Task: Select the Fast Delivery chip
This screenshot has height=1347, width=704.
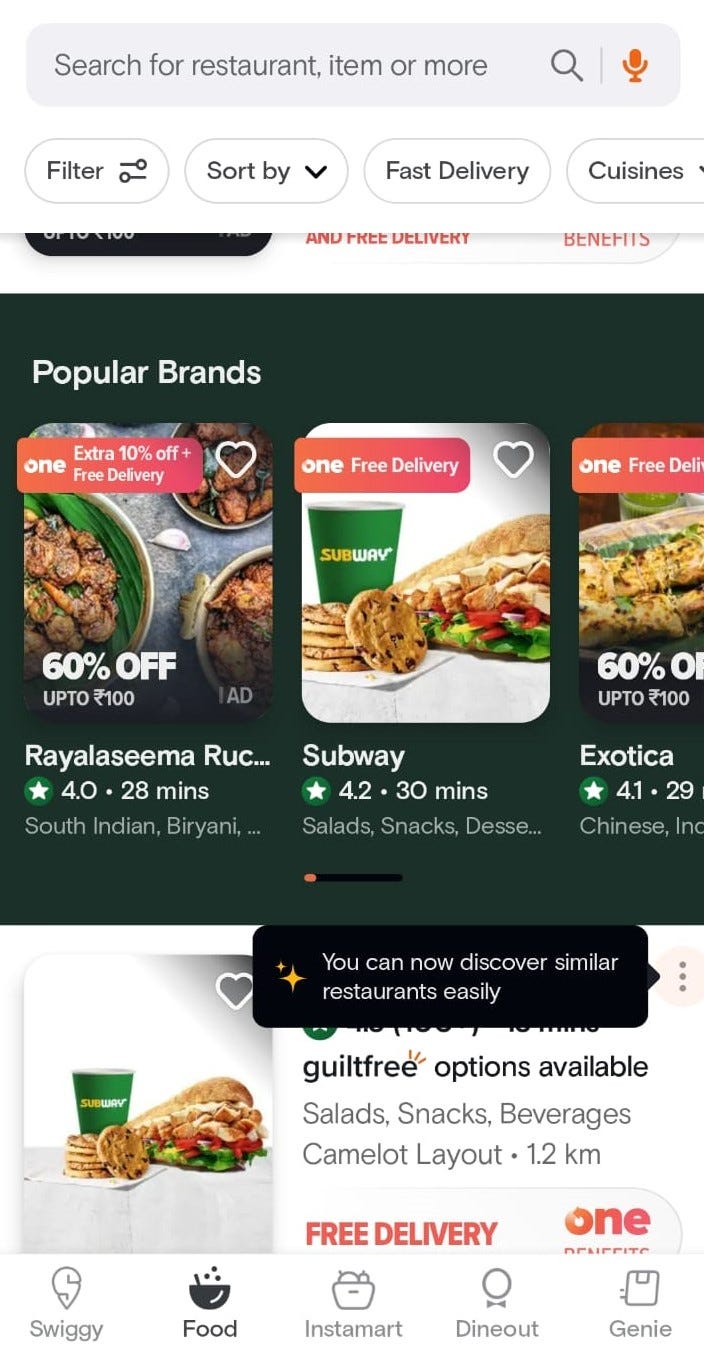Action: (457, 171)
